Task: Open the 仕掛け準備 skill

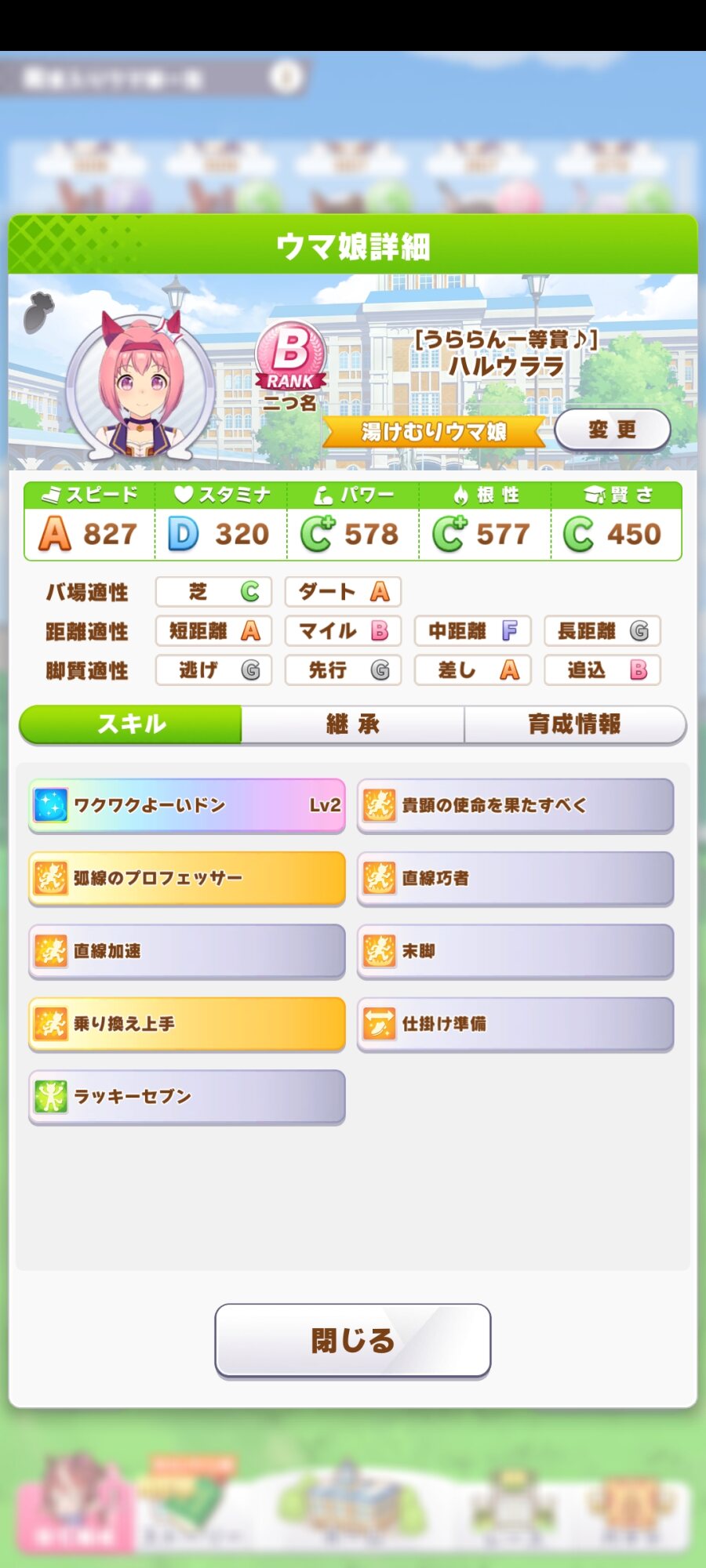Action: [x=515, y=1024]
